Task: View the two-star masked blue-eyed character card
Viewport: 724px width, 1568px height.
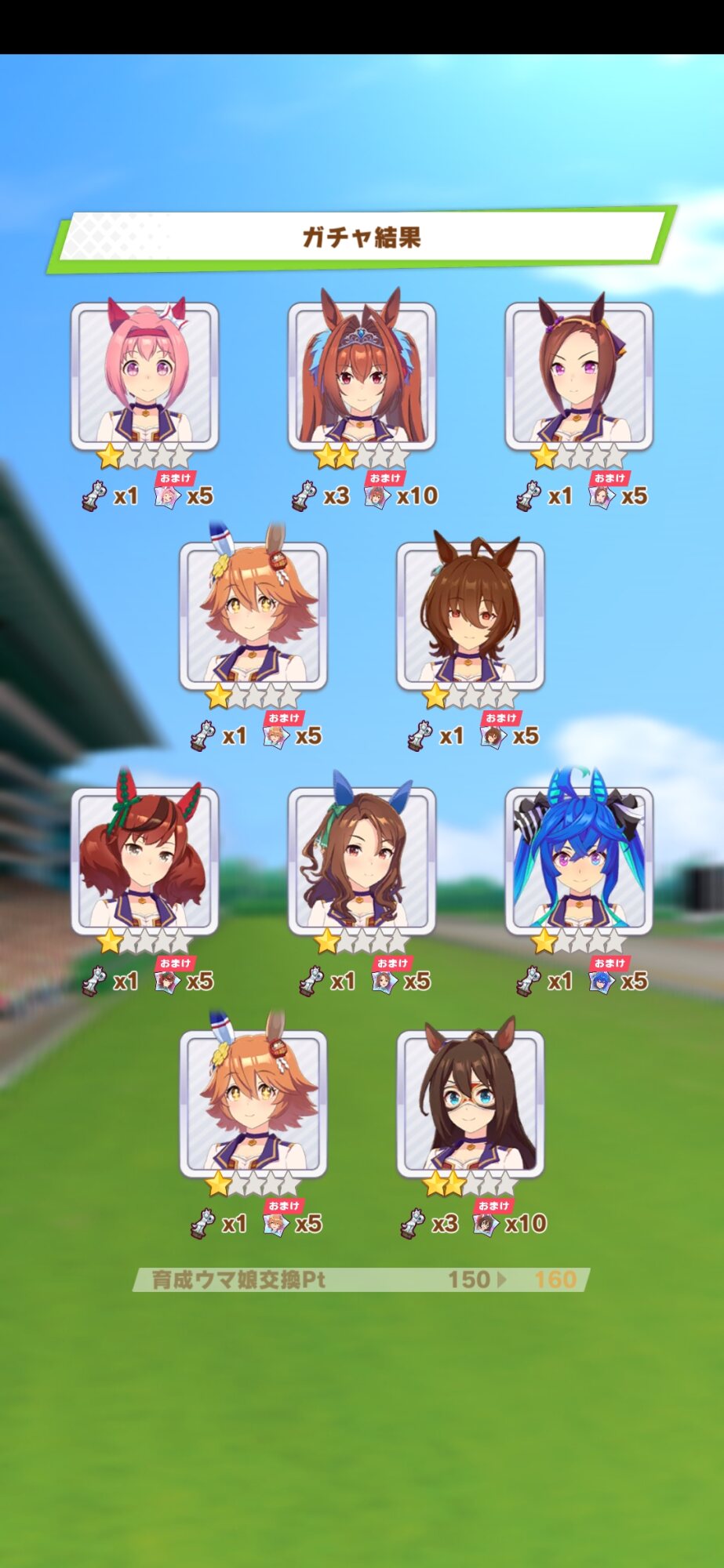Action: [x=470, y=1104]
